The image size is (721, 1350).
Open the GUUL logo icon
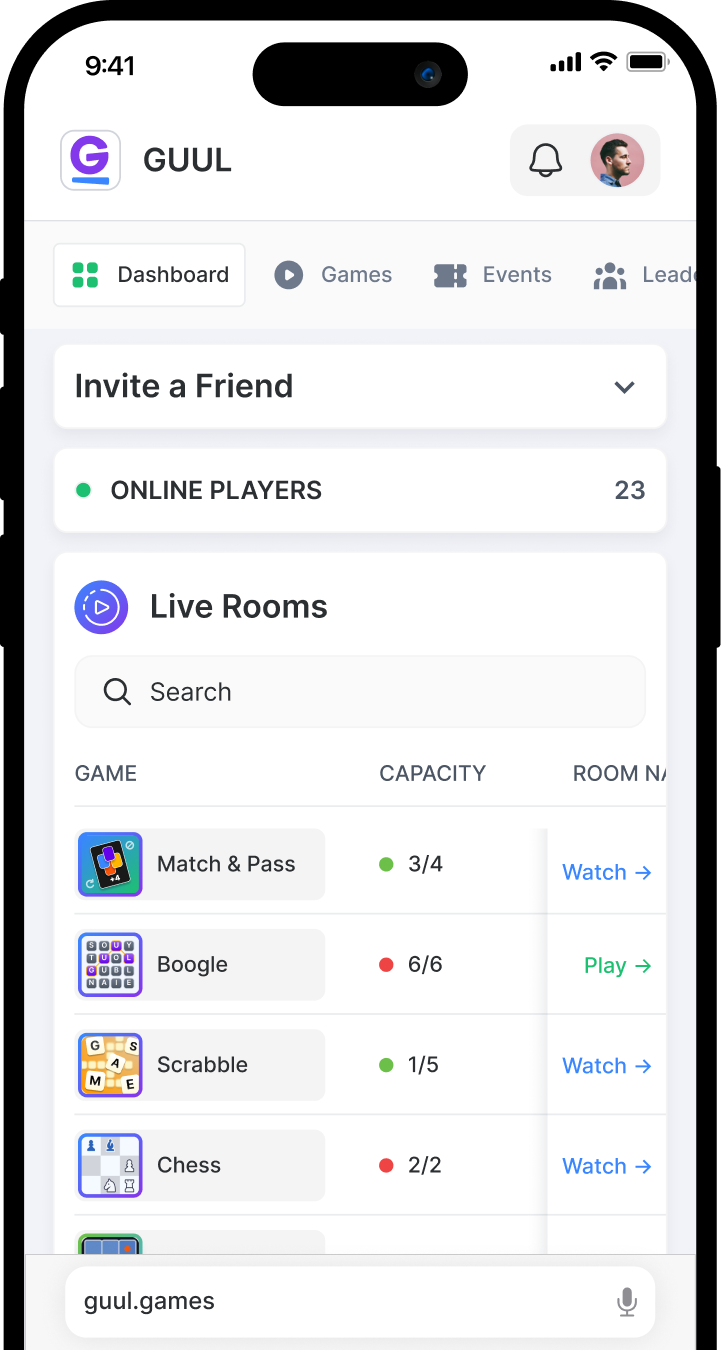90,160
